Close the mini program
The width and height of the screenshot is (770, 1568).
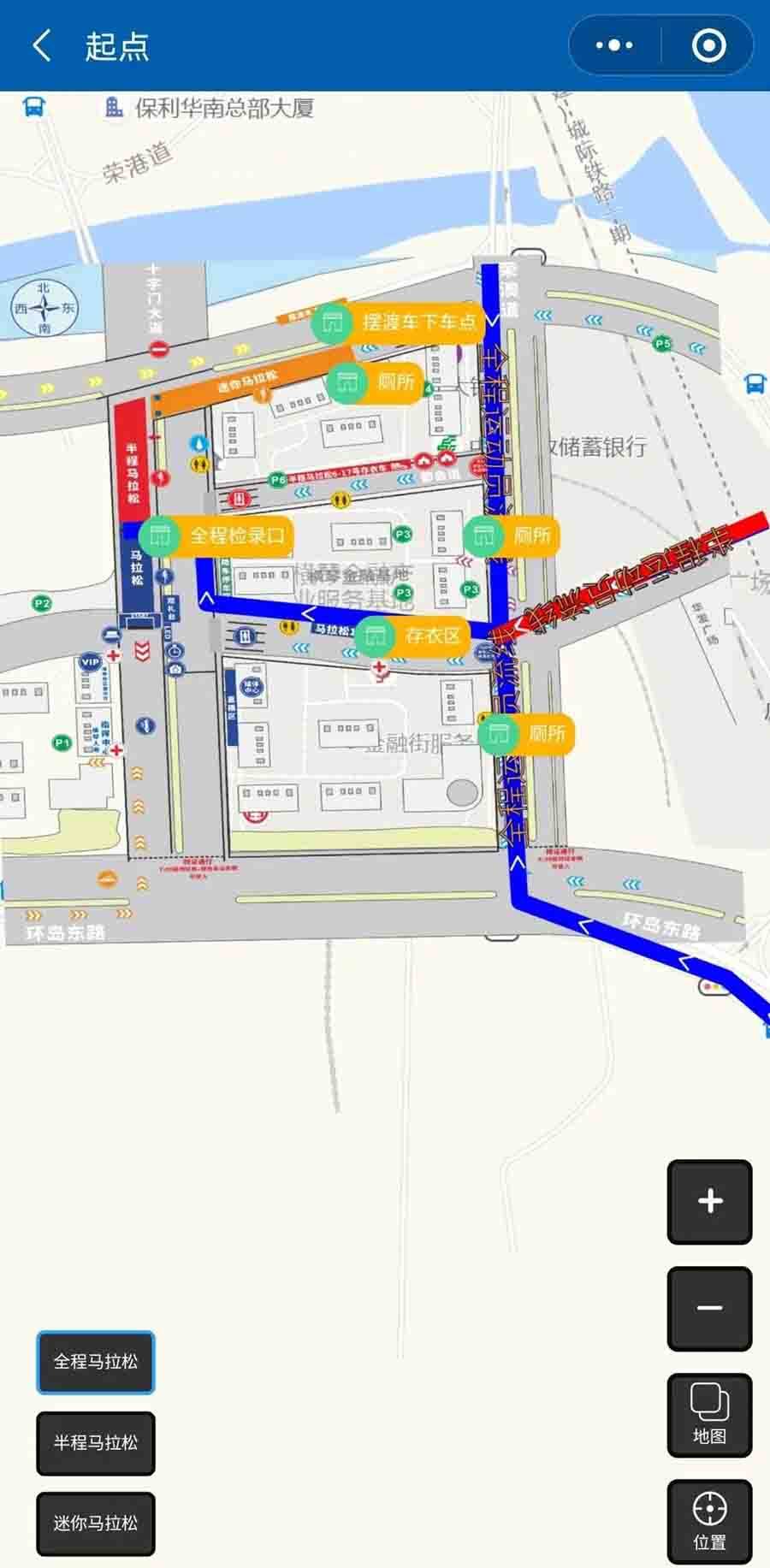pyautogui.click(x=708, y=45)
